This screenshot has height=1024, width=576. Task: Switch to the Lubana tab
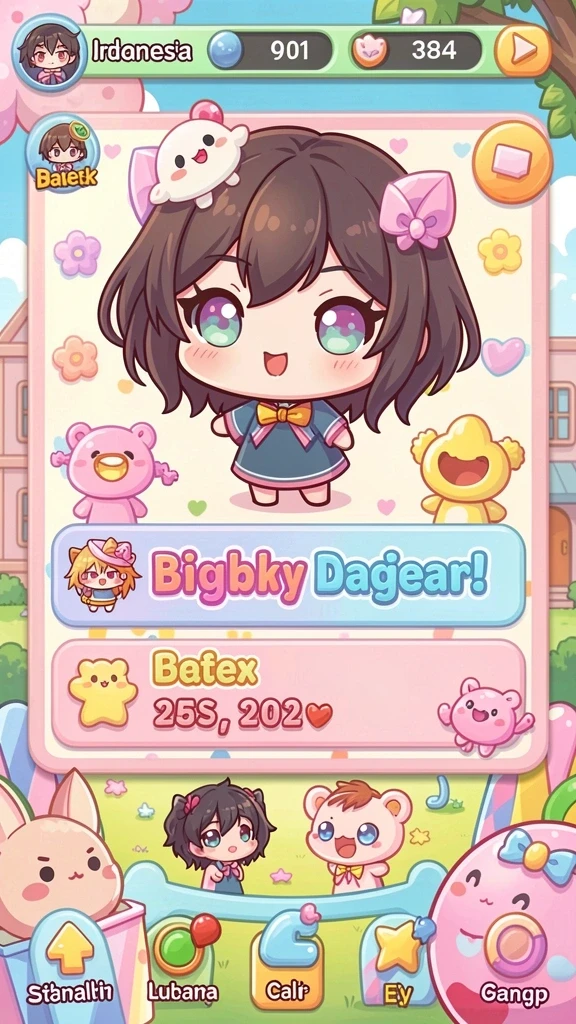(182, 965)
